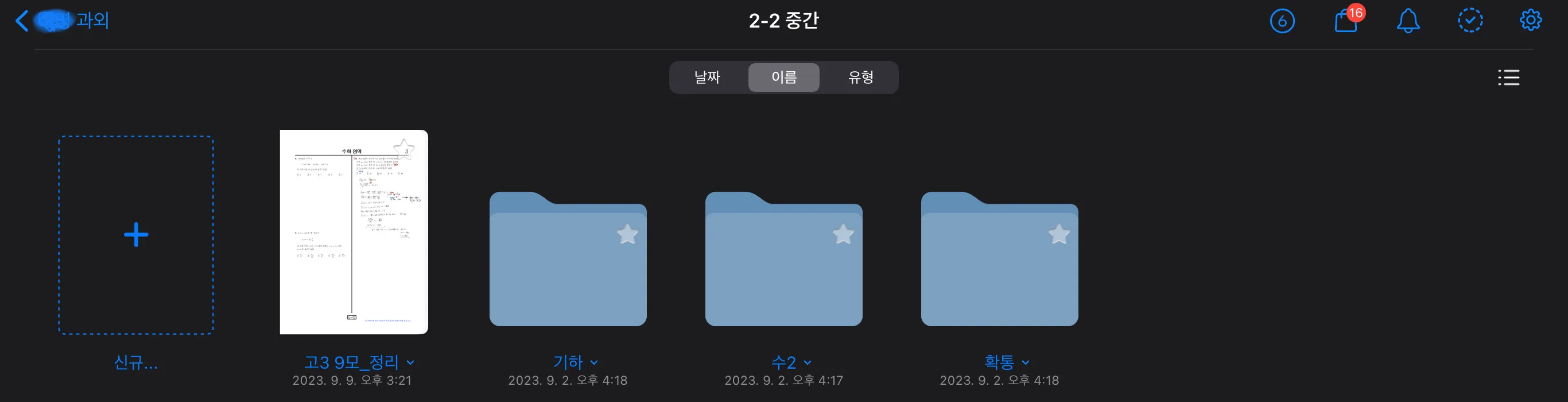Open the circled 6 icon
The image size is (1568, 402).
[1282, 21]
